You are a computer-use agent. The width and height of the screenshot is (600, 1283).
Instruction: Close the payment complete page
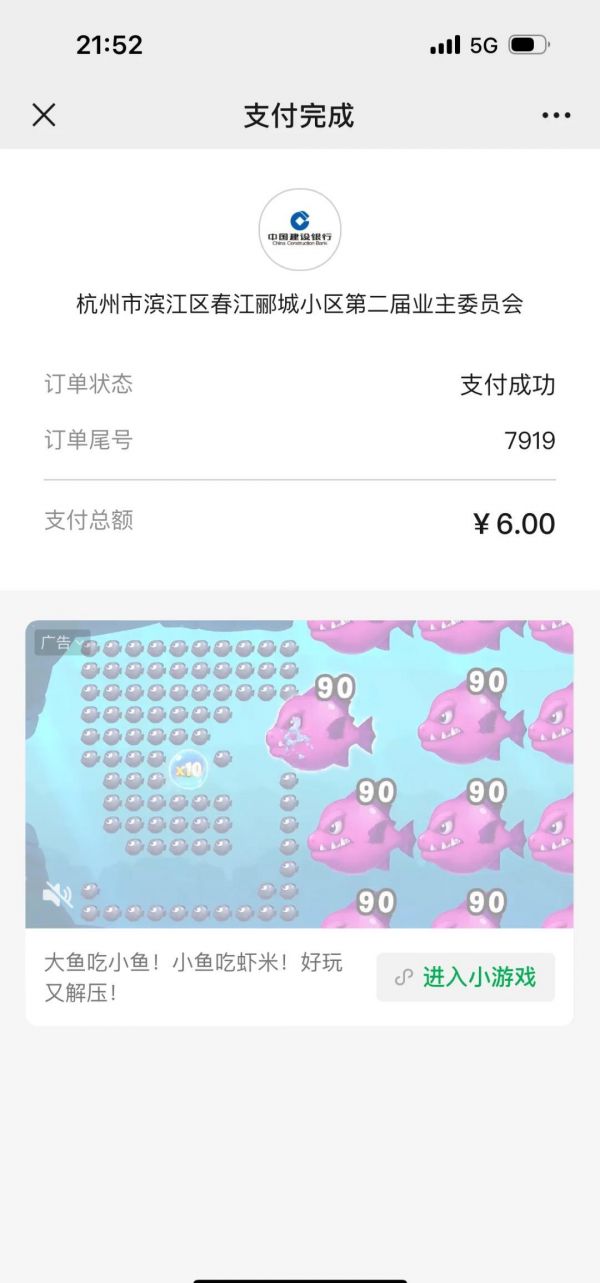[43, 115]
